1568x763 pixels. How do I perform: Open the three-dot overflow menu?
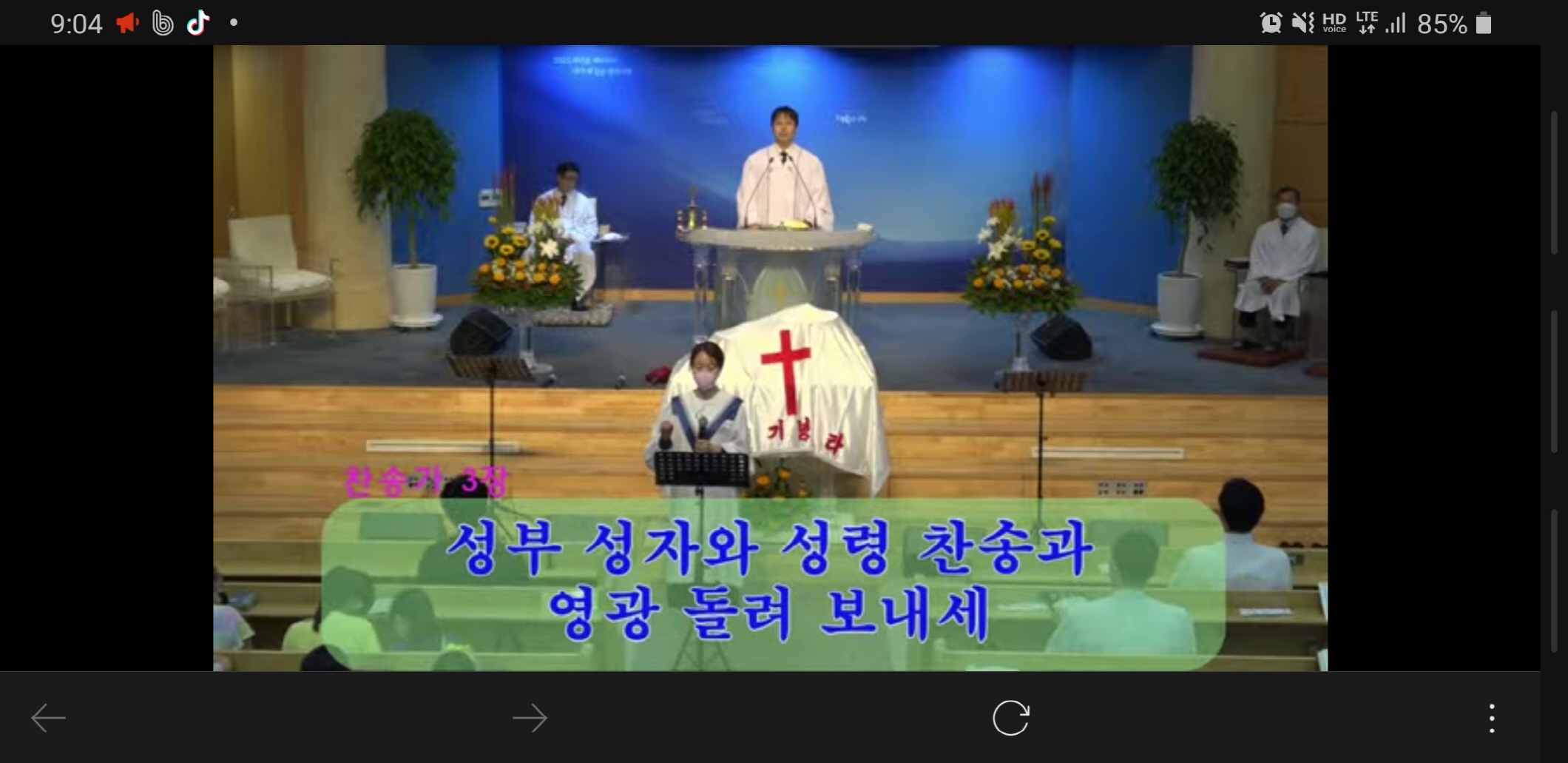coord(1491,718)
